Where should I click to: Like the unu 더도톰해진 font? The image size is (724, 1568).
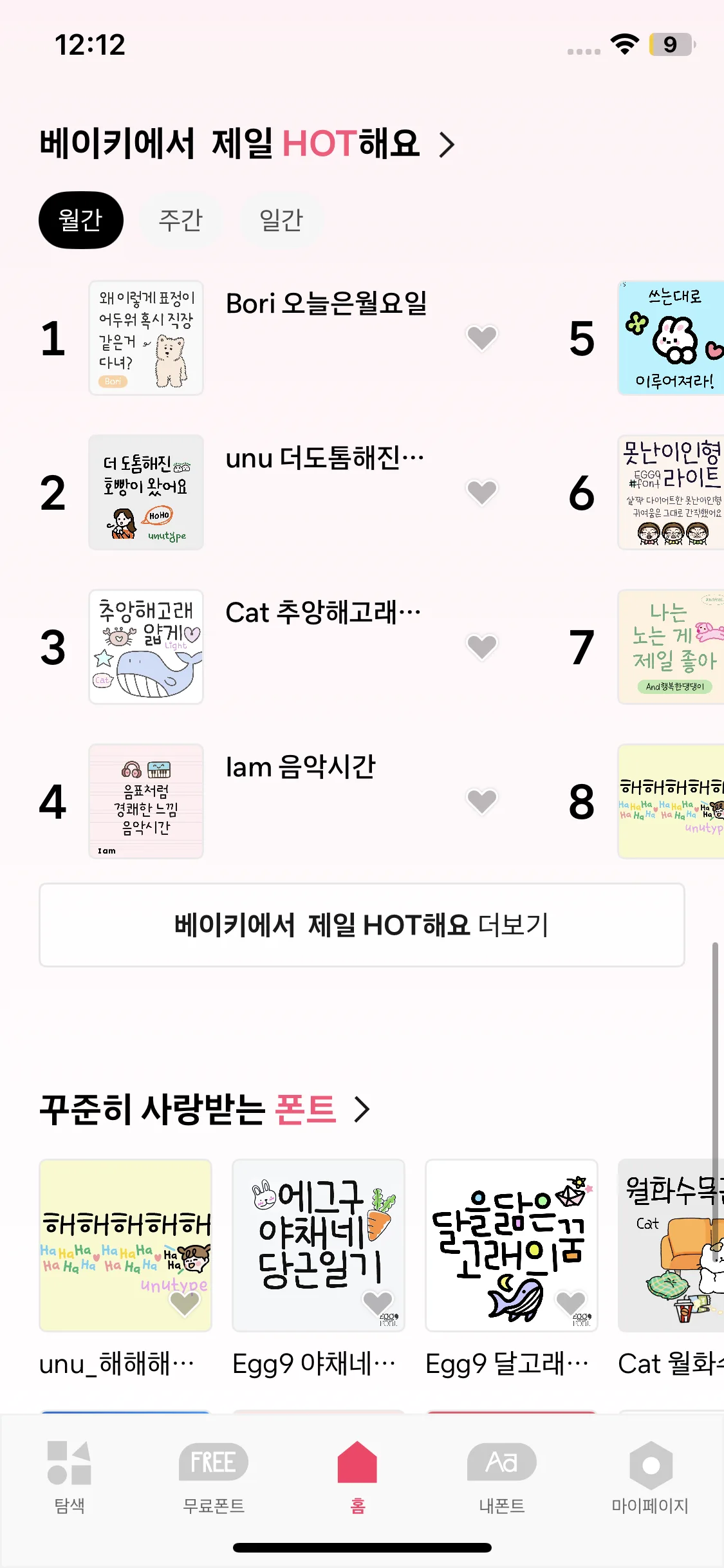pyautogui.click(x=481, y=492)
